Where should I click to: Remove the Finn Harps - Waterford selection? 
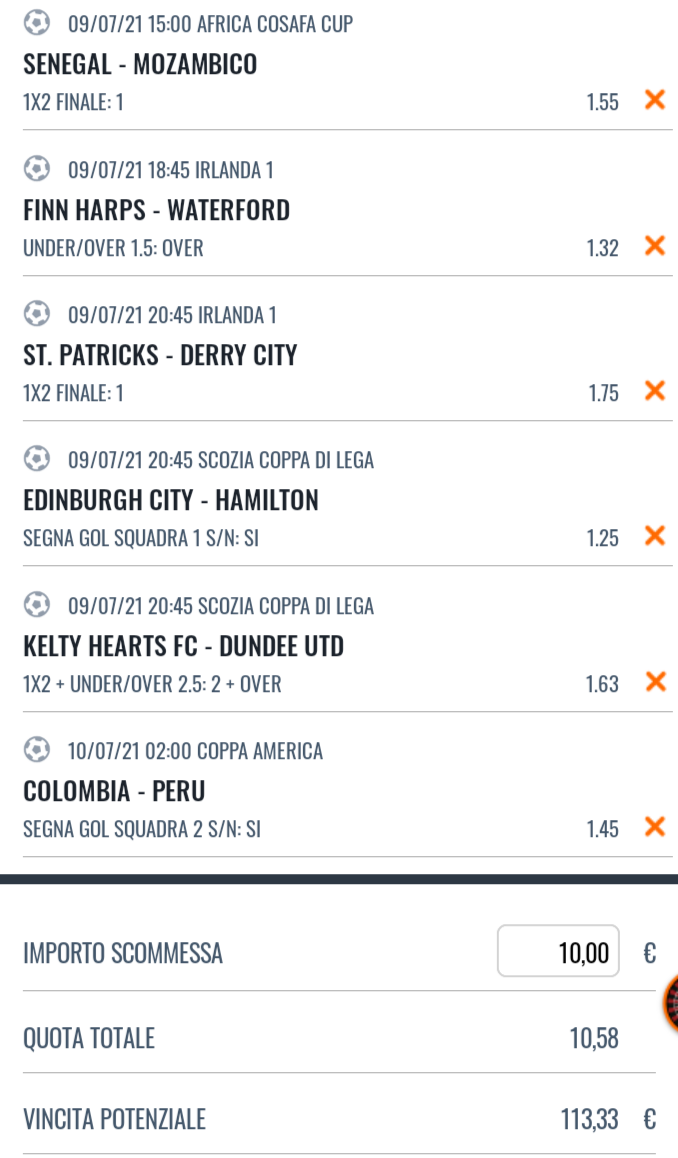click(654, 245)
